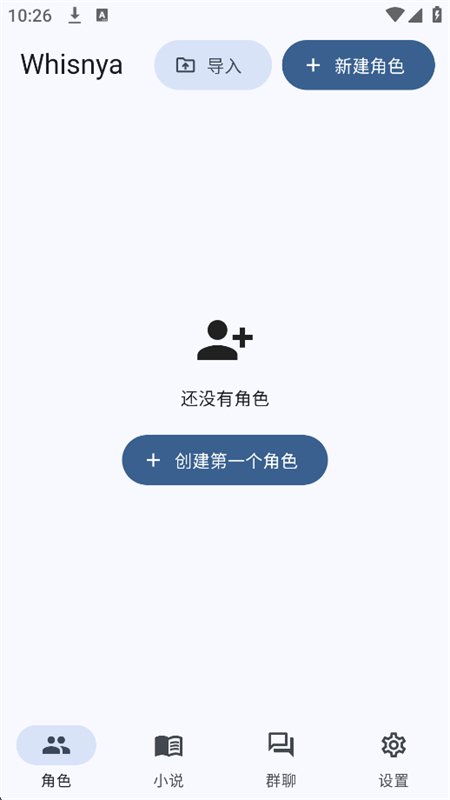
Task: Tap the 导入 import button
Action: (213, 65)
